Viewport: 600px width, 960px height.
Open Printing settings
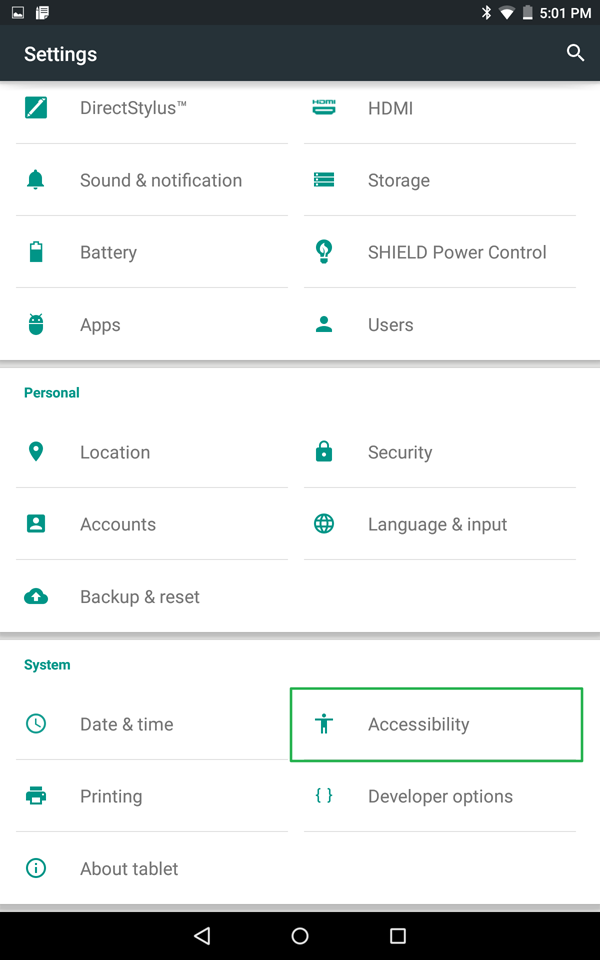tap(110, 796)
